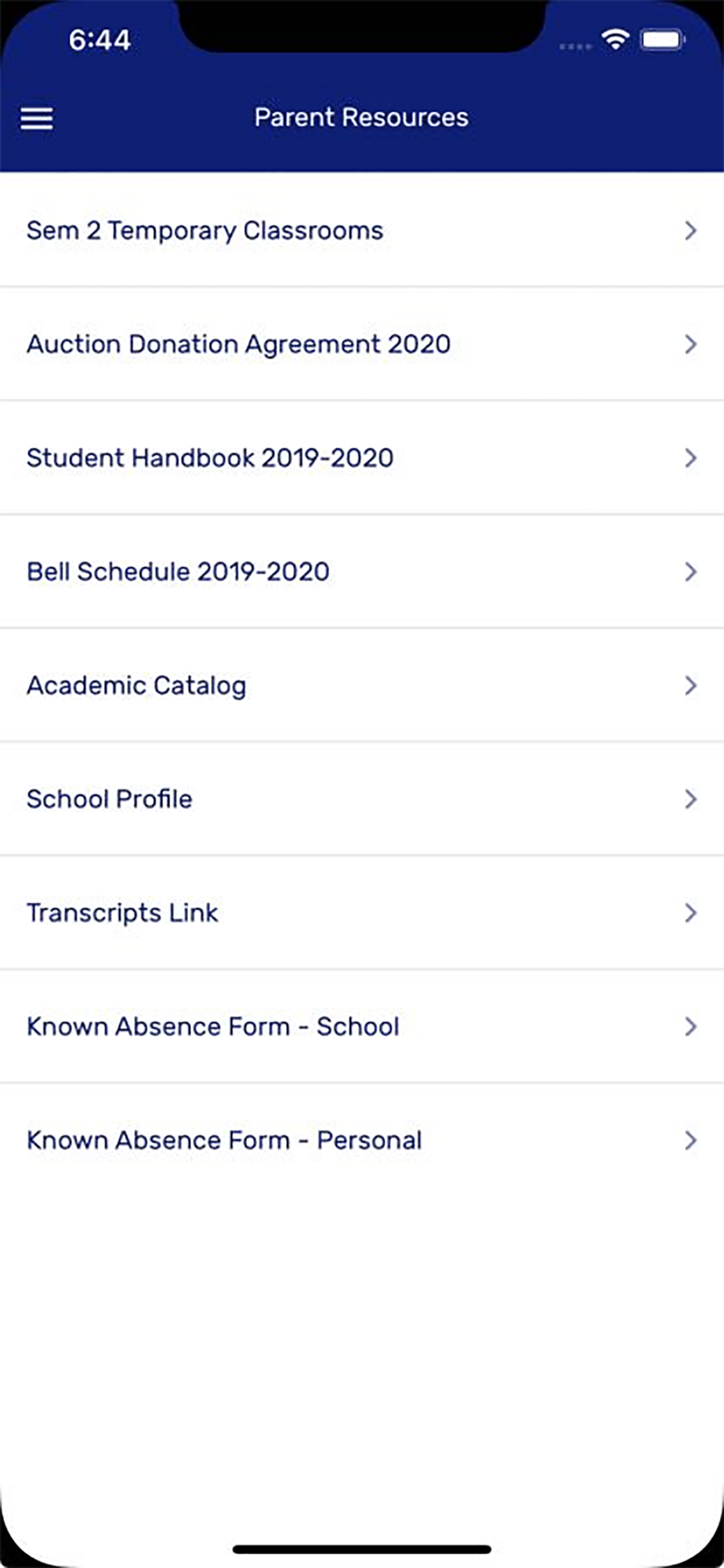Open the hamburger drawer menu

click(37, 118)
